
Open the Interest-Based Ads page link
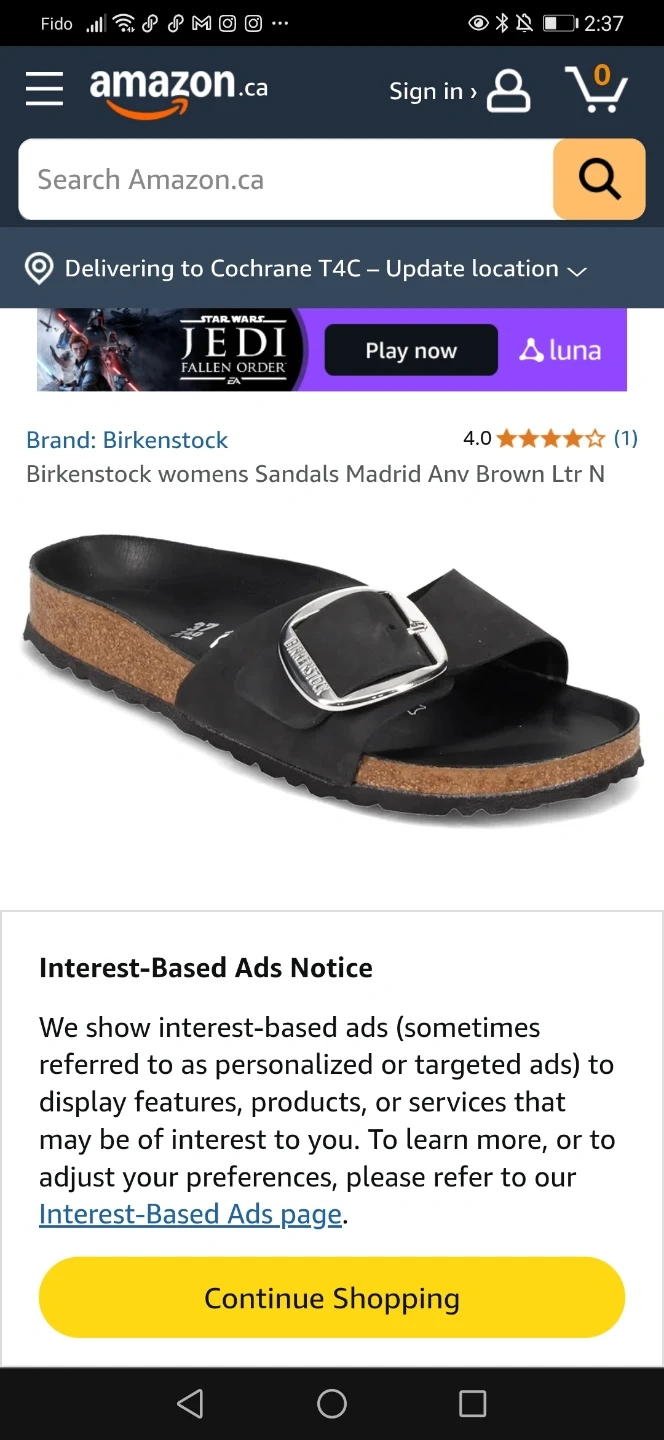point(190,1214)
